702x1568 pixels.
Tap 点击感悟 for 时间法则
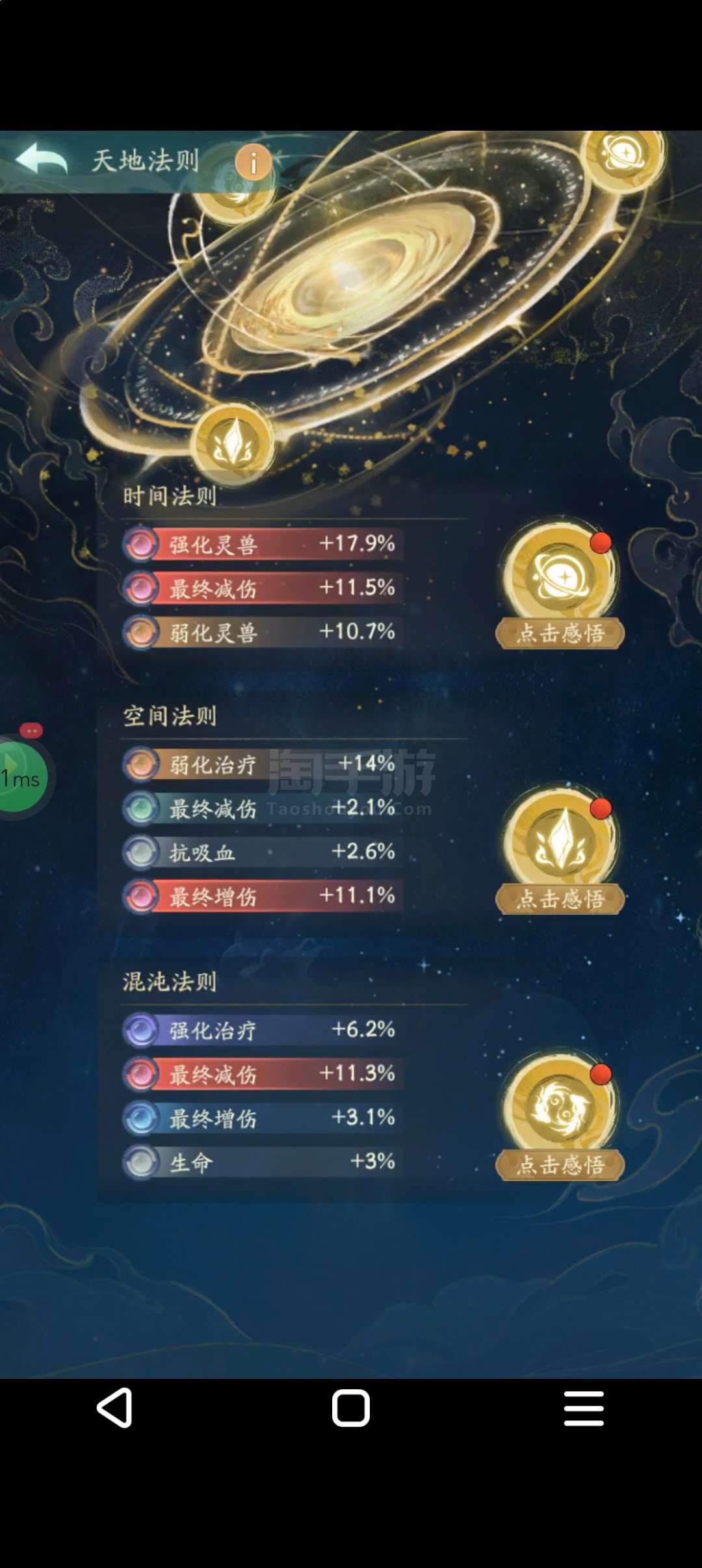560,633
